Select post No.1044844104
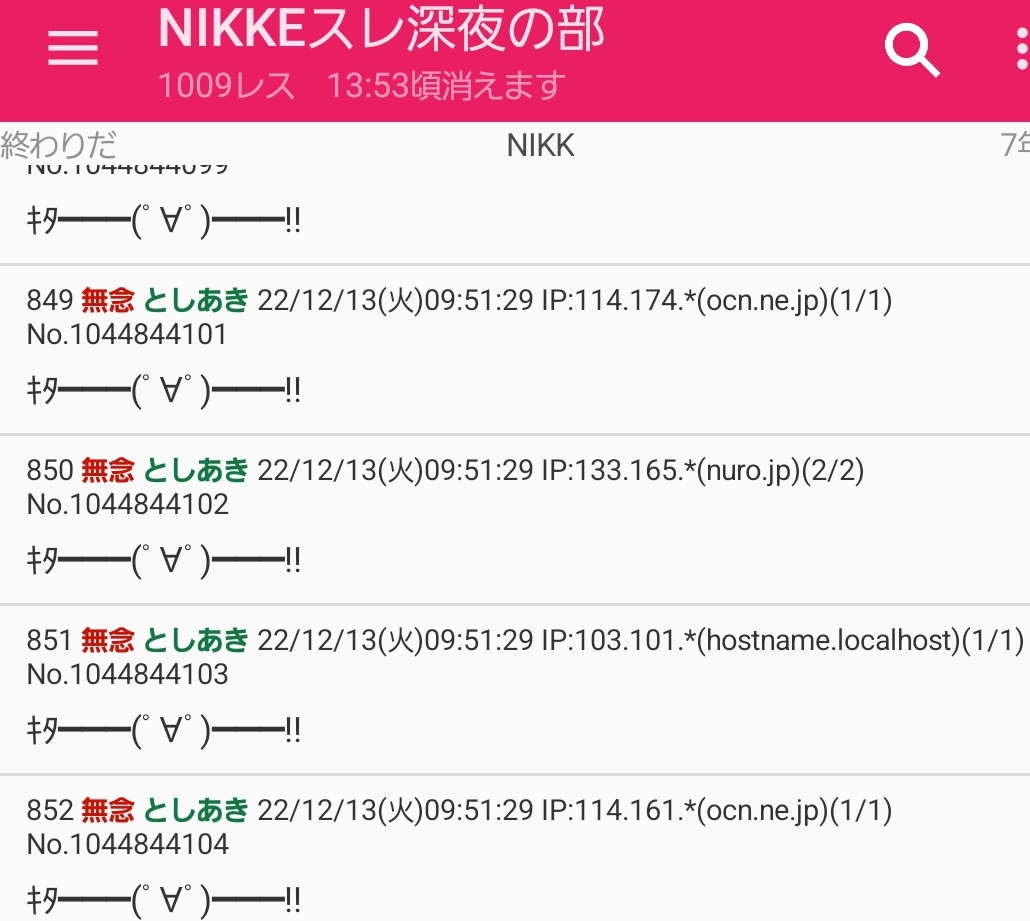The height and width of the screenshot is (921, 1030). tap(128, 844)
